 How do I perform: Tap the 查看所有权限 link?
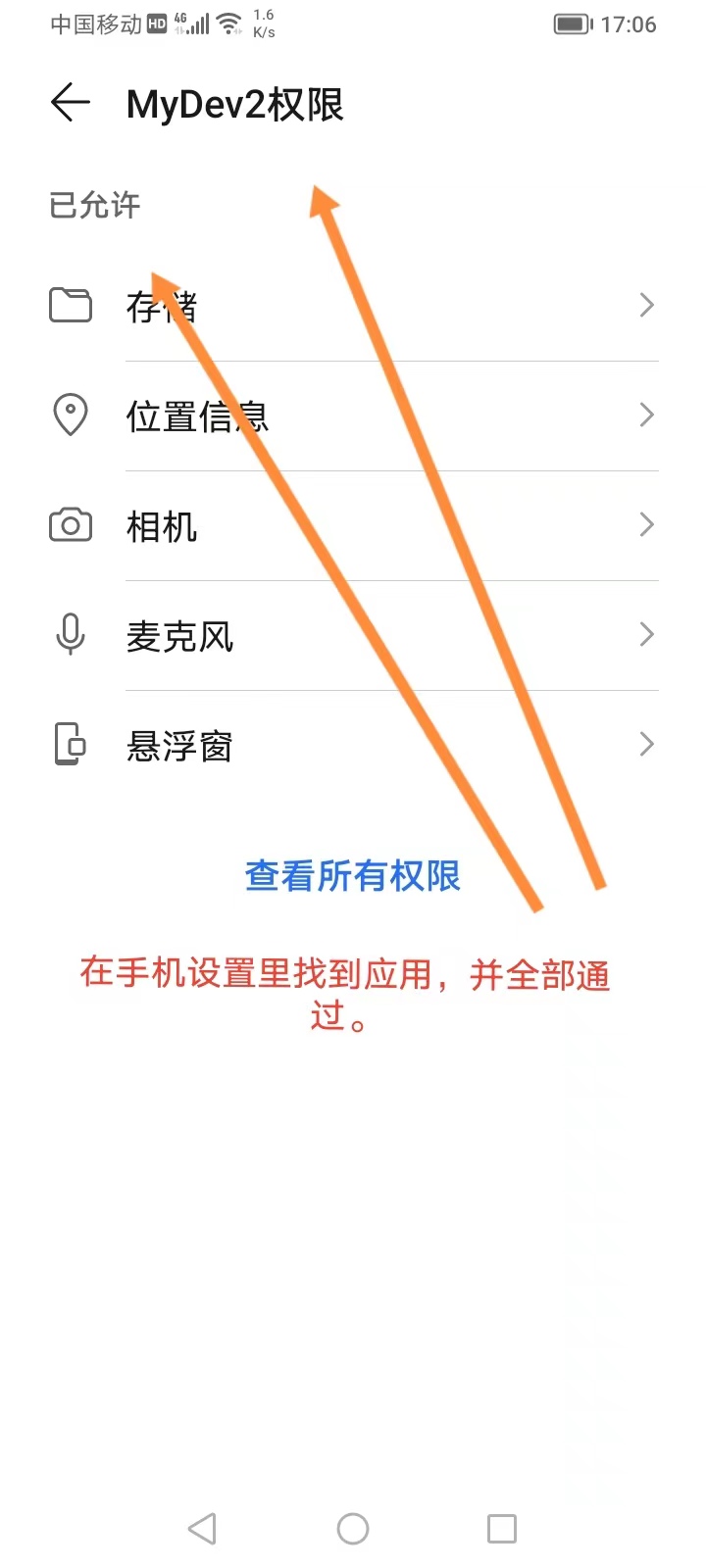click(353, 875)
